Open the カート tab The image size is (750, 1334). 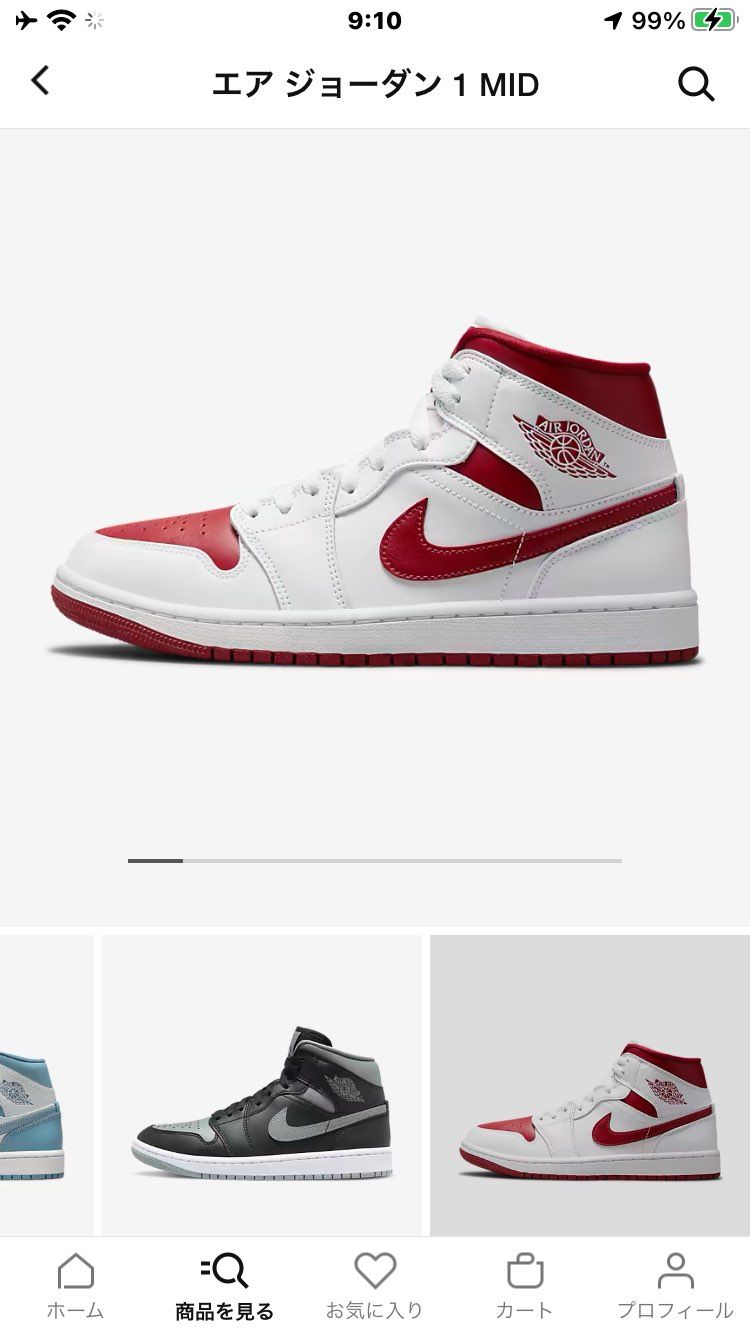[x=524, y=1286]
